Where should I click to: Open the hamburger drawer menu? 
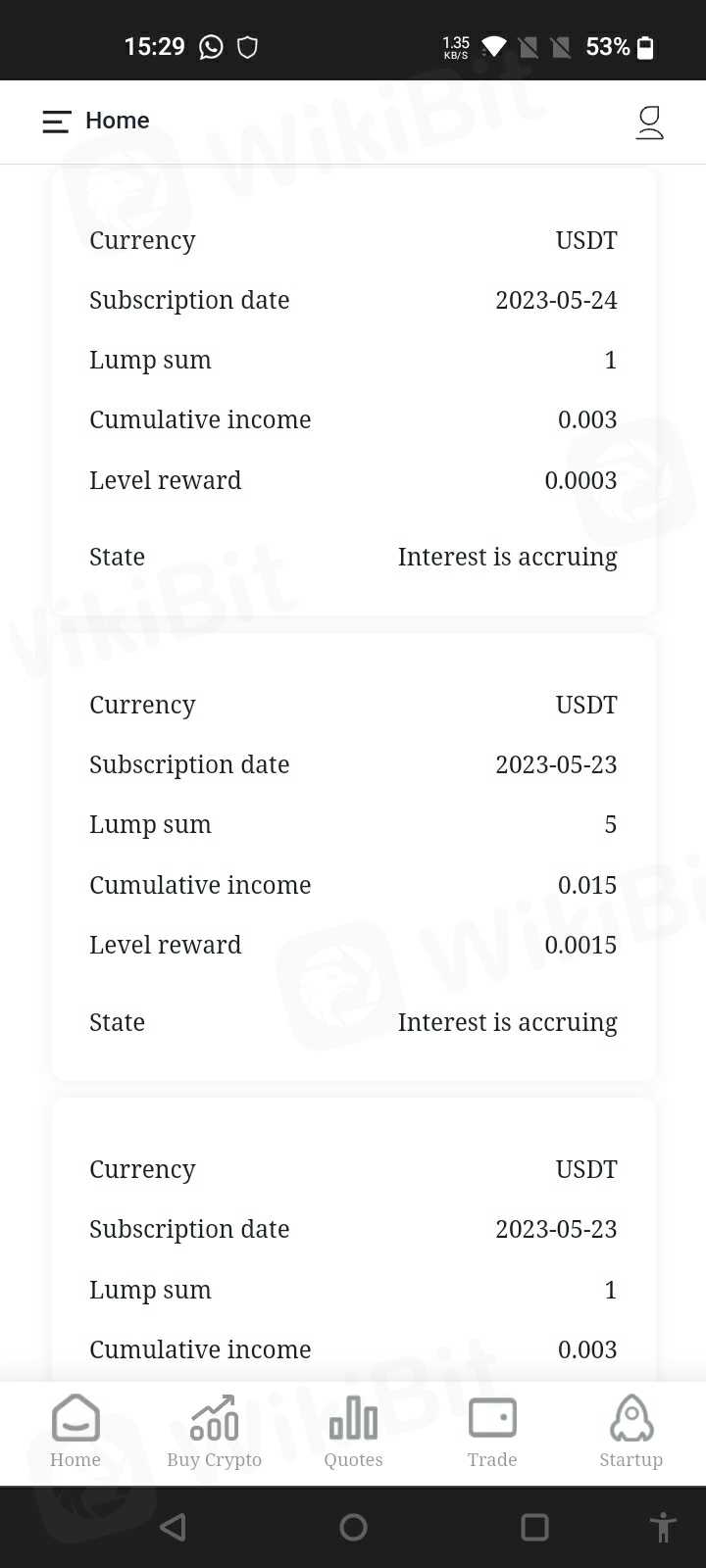(57, 122)
